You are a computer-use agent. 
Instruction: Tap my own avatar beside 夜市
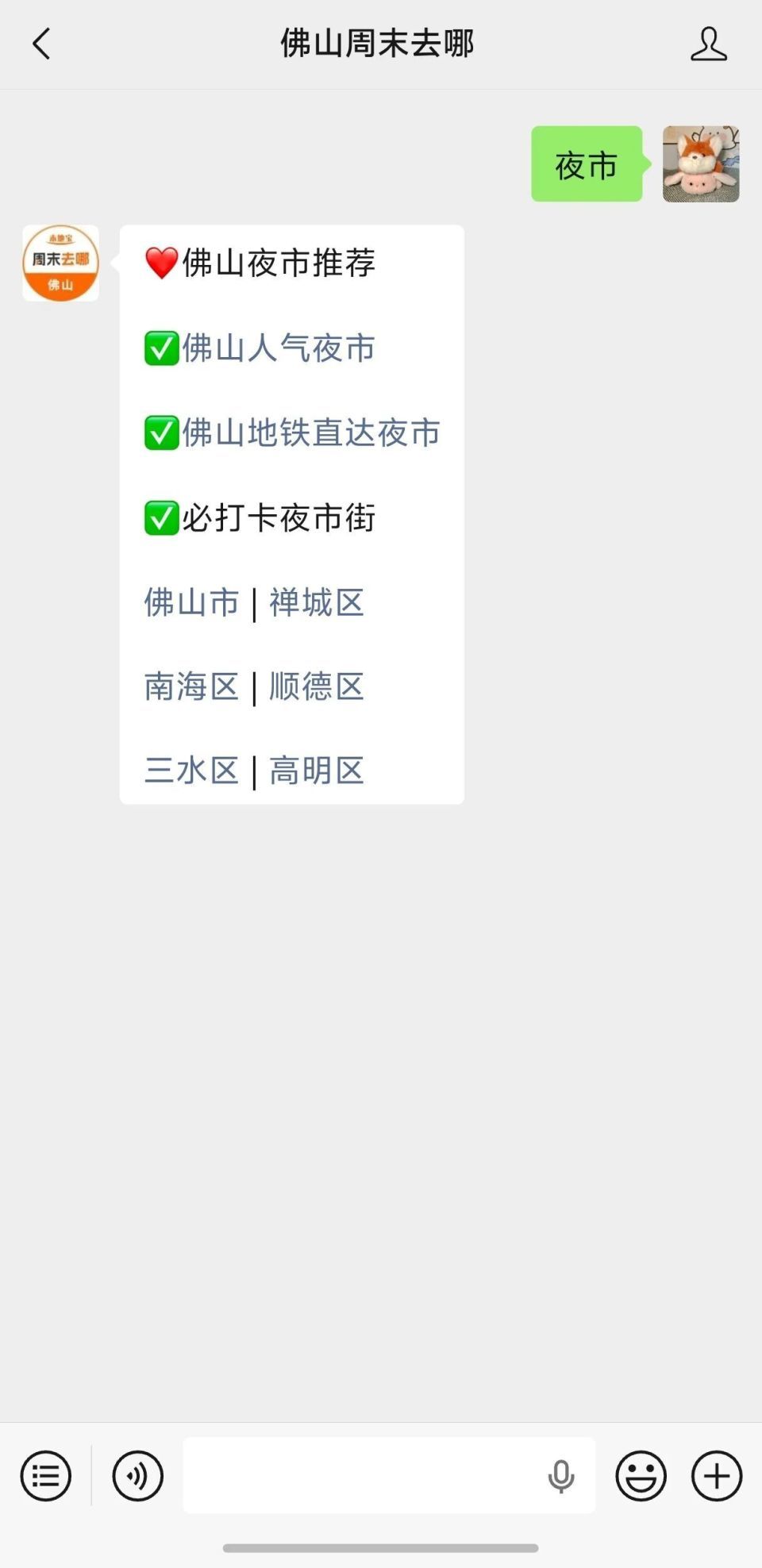pyautogui.click(x=701, y=163)
